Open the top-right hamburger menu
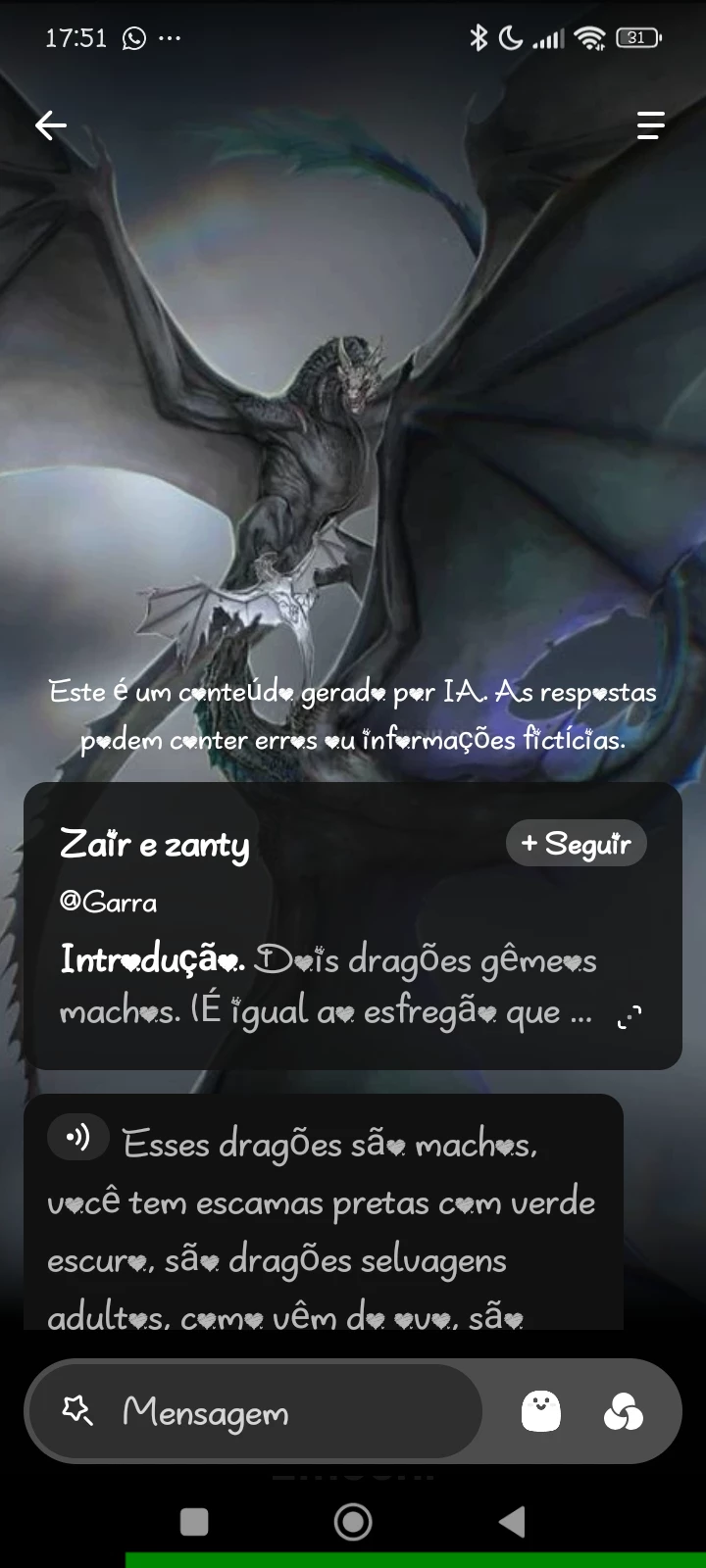 [x=650, y=125]
